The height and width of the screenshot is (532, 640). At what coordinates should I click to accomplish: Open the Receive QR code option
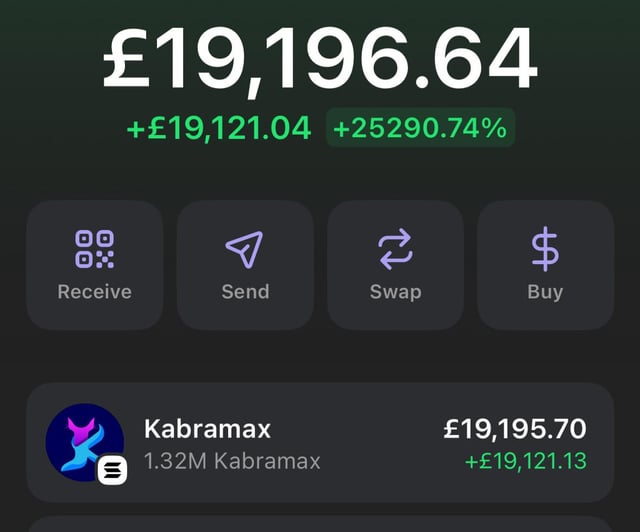94,265
